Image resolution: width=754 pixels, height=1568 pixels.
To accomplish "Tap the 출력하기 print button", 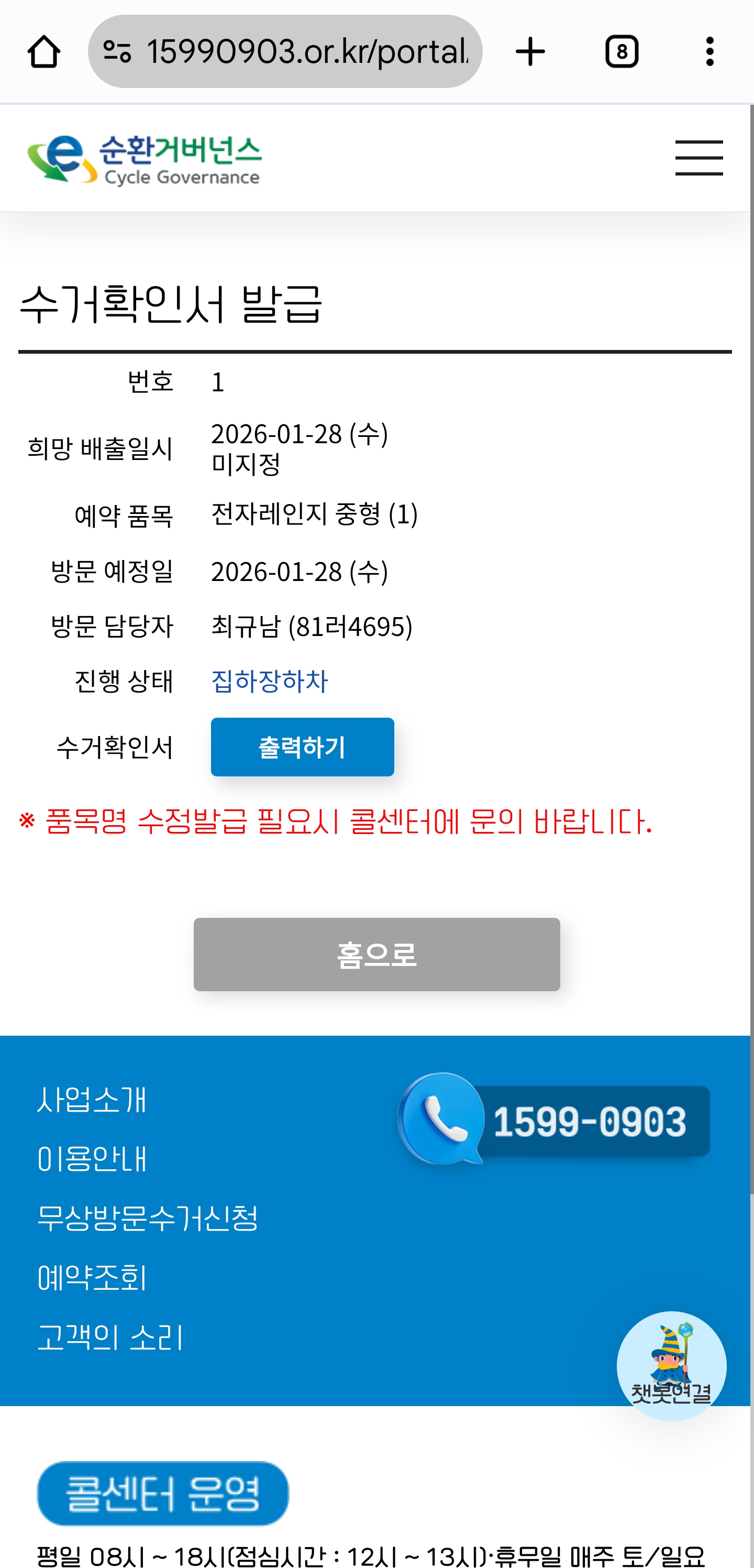I will [x=302, y=747].
